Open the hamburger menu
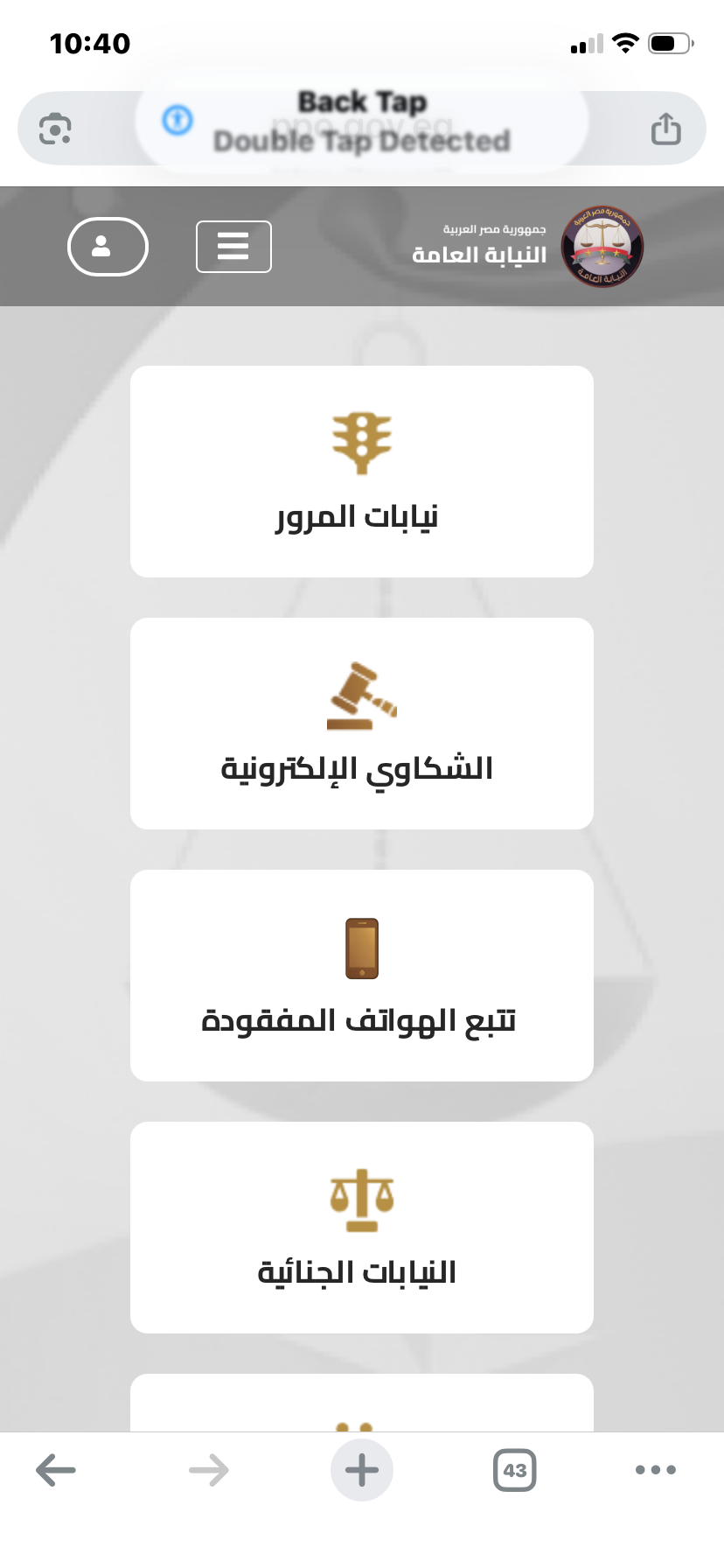Image resolution: width=724 pixels, height=1568 pixels. pyautogui.click(x=233, y=247)
